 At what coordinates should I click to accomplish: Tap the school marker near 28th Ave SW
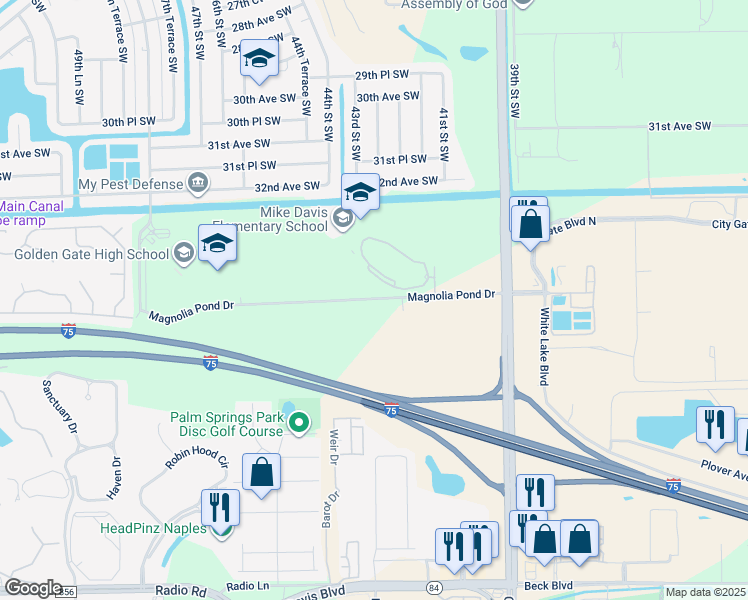(258, 61)
